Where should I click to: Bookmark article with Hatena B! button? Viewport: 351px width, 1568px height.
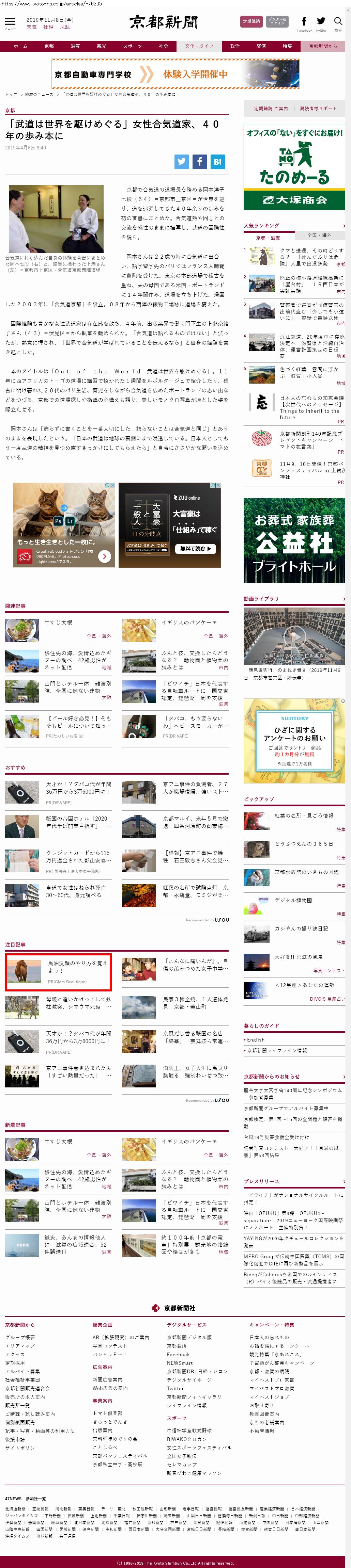(x=217, y=161)
